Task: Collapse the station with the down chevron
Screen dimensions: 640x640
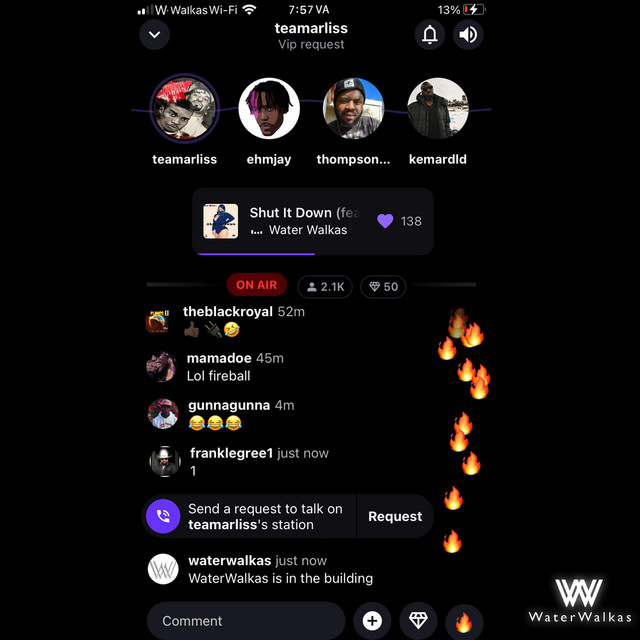Action: coord(154,35)
